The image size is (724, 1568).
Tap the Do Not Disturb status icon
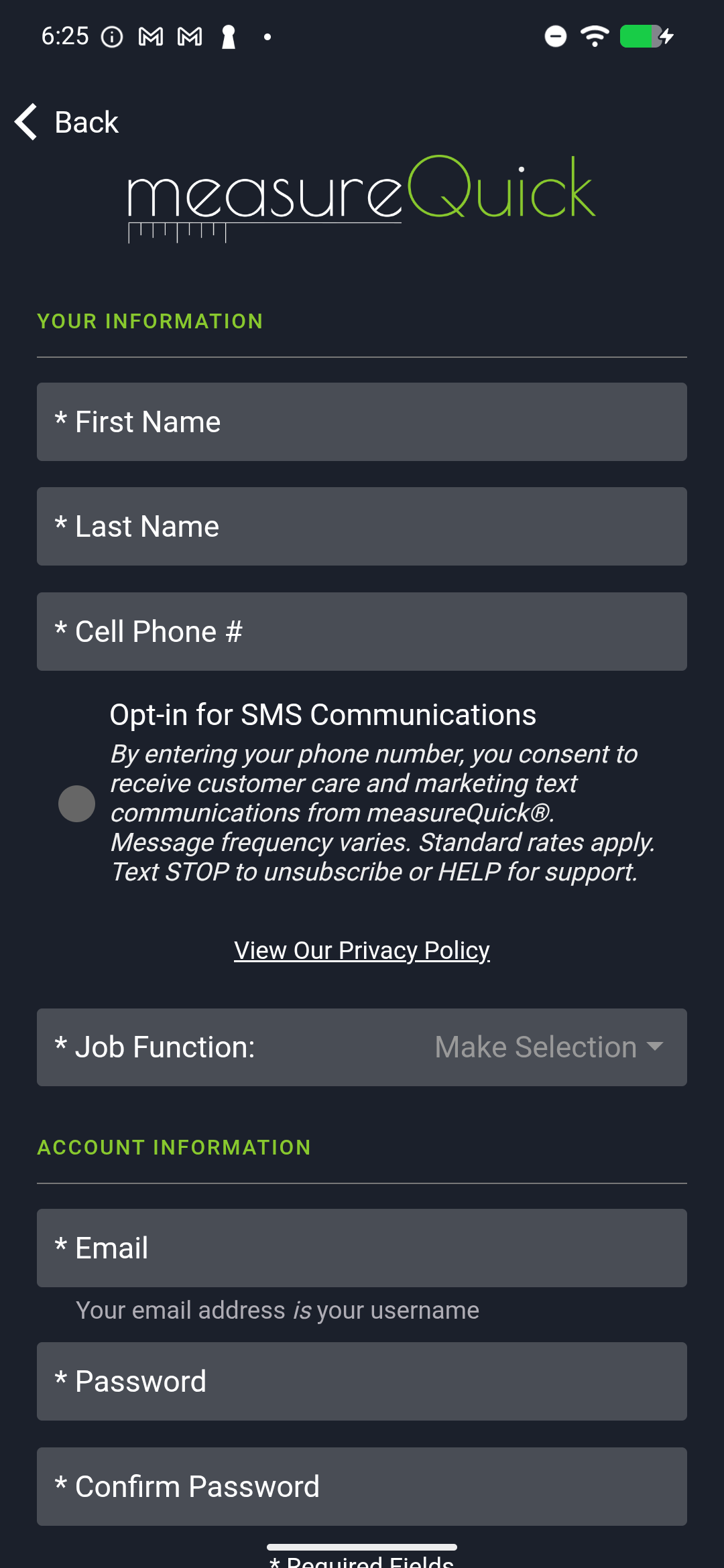(554, 36)
